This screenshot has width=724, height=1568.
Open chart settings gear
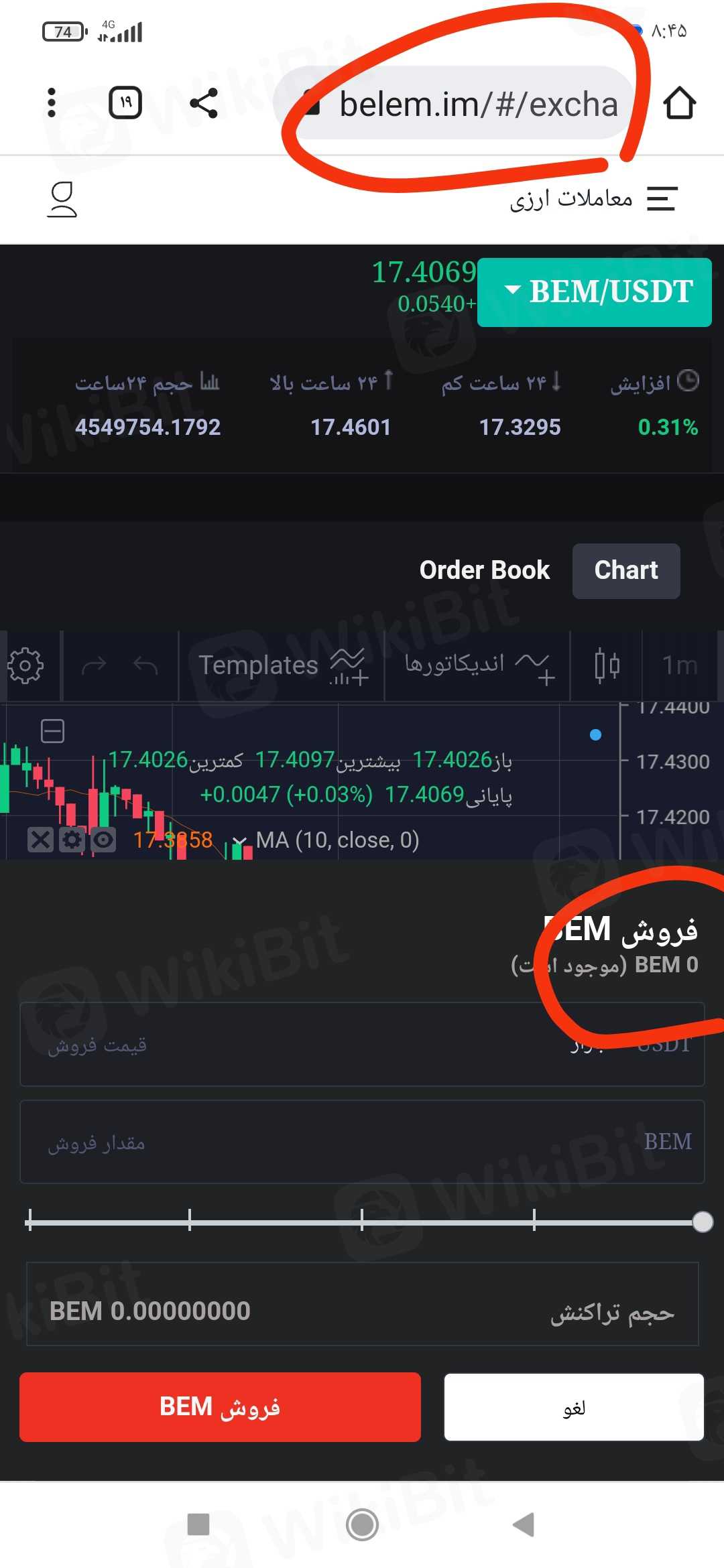tap(25, 665)
